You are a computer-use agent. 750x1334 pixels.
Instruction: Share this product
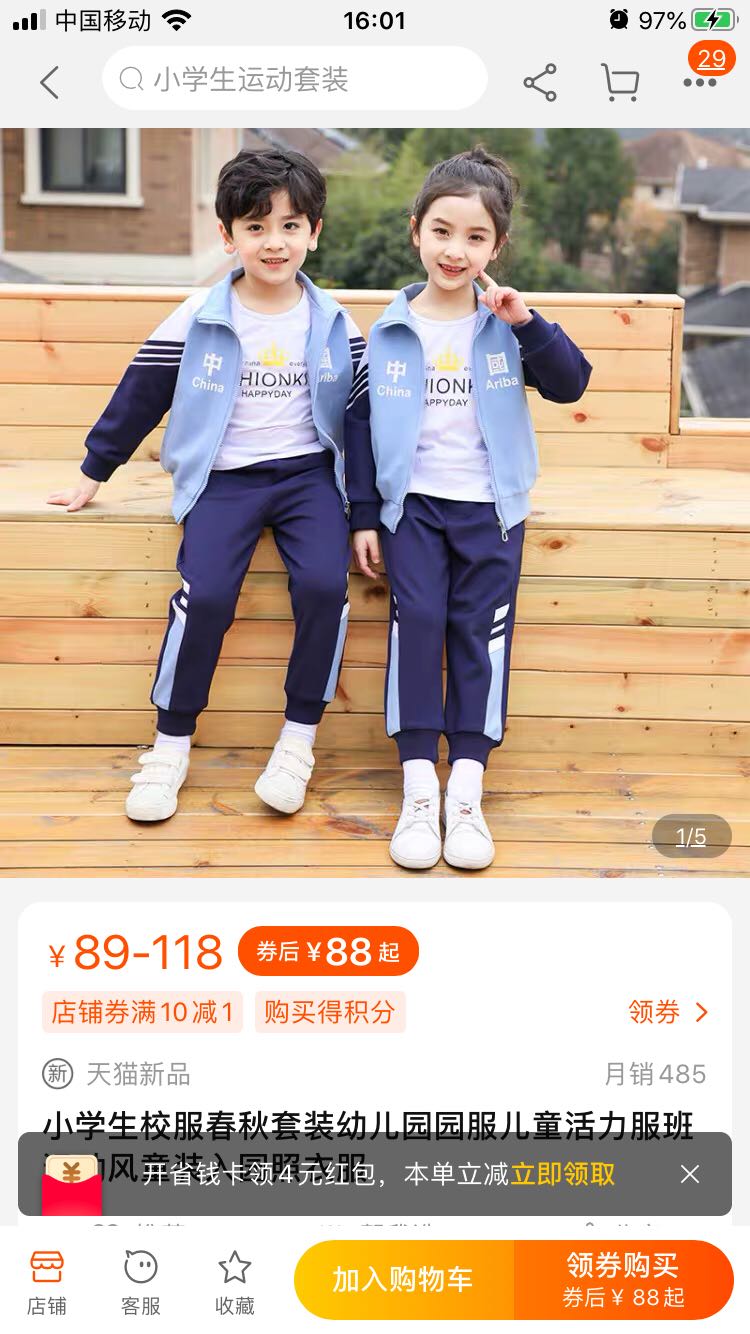click(540, 82)
